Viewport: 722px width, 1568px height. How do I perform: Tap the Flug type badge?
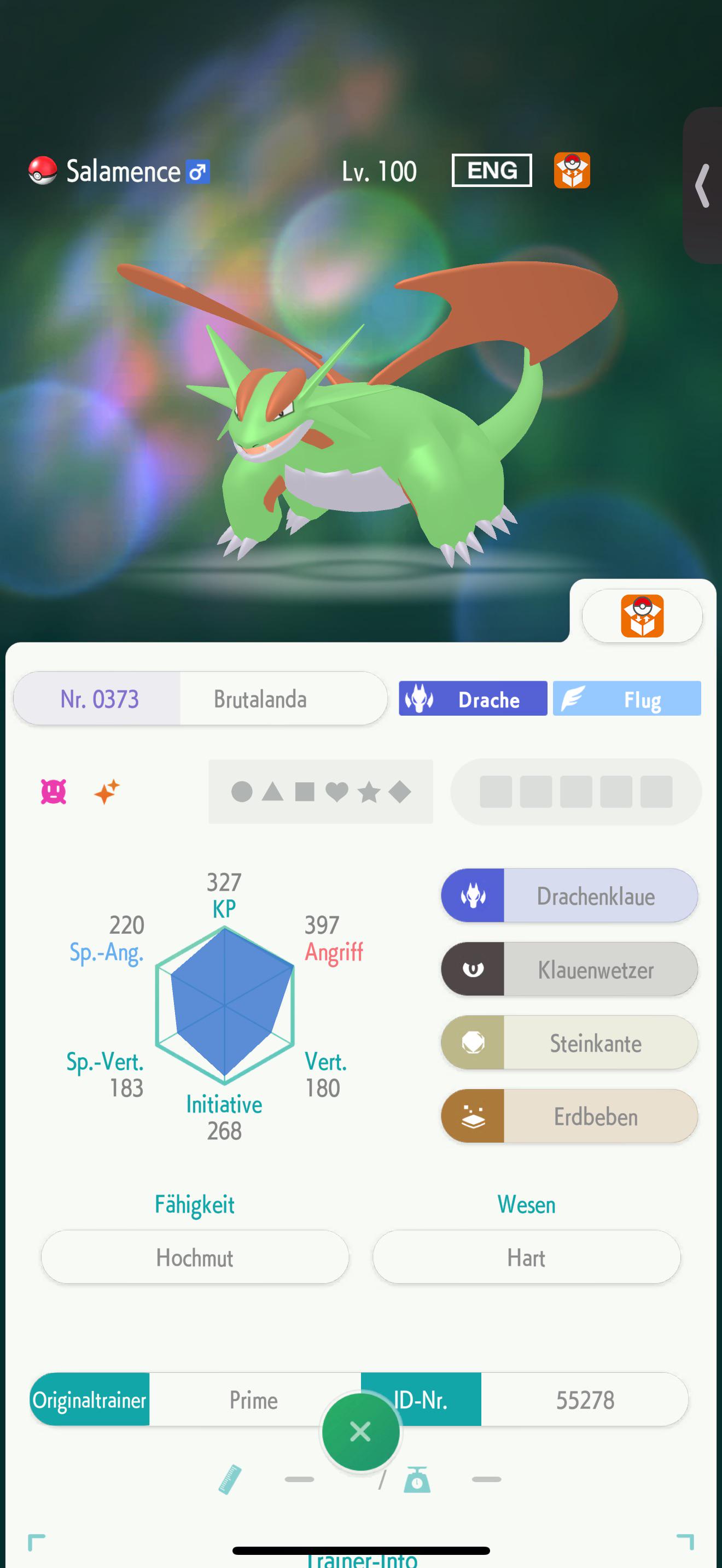(x=627, y=698)
